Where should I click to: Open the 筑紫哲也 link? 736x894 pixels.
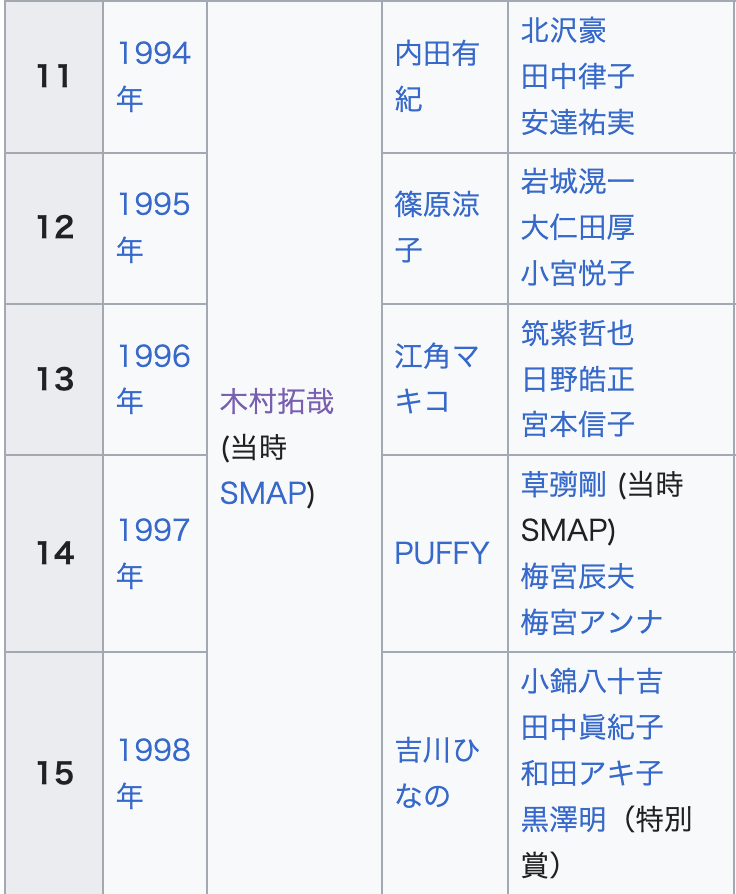coord(577,333)
